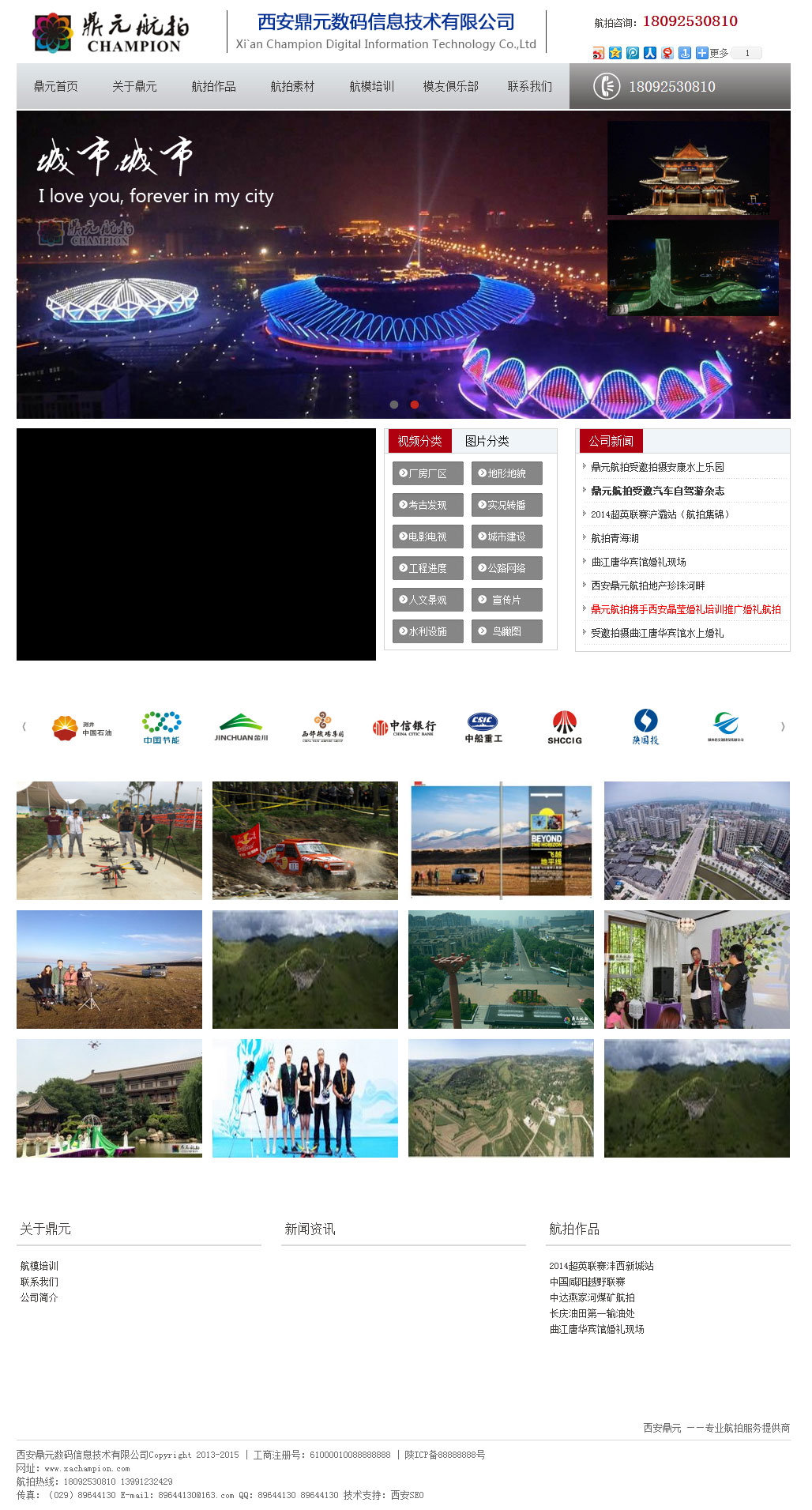
Task: Open news 受邀拍摄曲江唐华宾馆水上婚礼
Action: pyautogui.click(x=657, y=633)
